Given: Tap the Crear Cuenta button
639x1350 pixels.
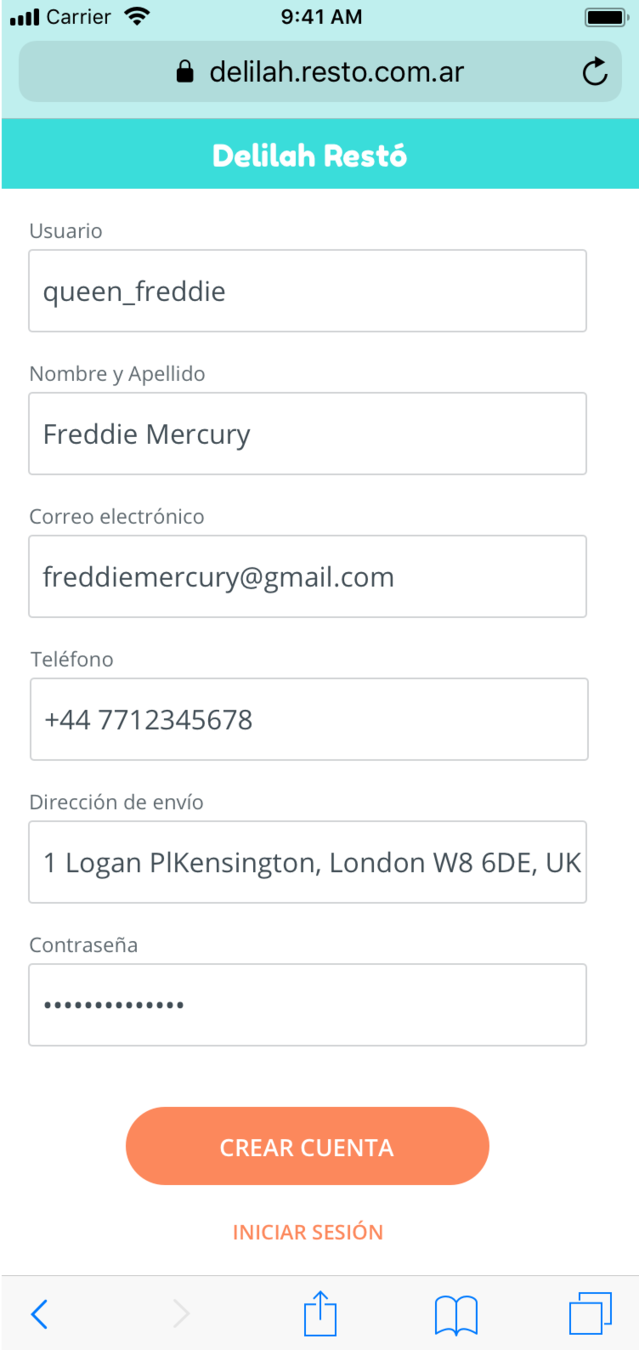Looking at the screenshot, I should coord(307,1146).
